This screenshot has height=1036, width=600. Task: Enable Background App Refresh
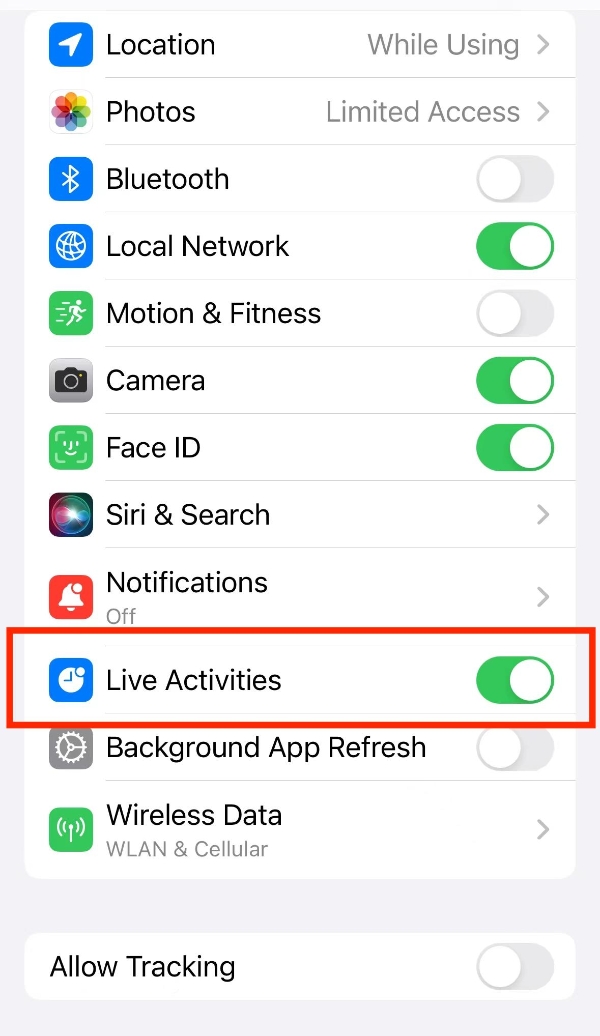pos(514,748)
